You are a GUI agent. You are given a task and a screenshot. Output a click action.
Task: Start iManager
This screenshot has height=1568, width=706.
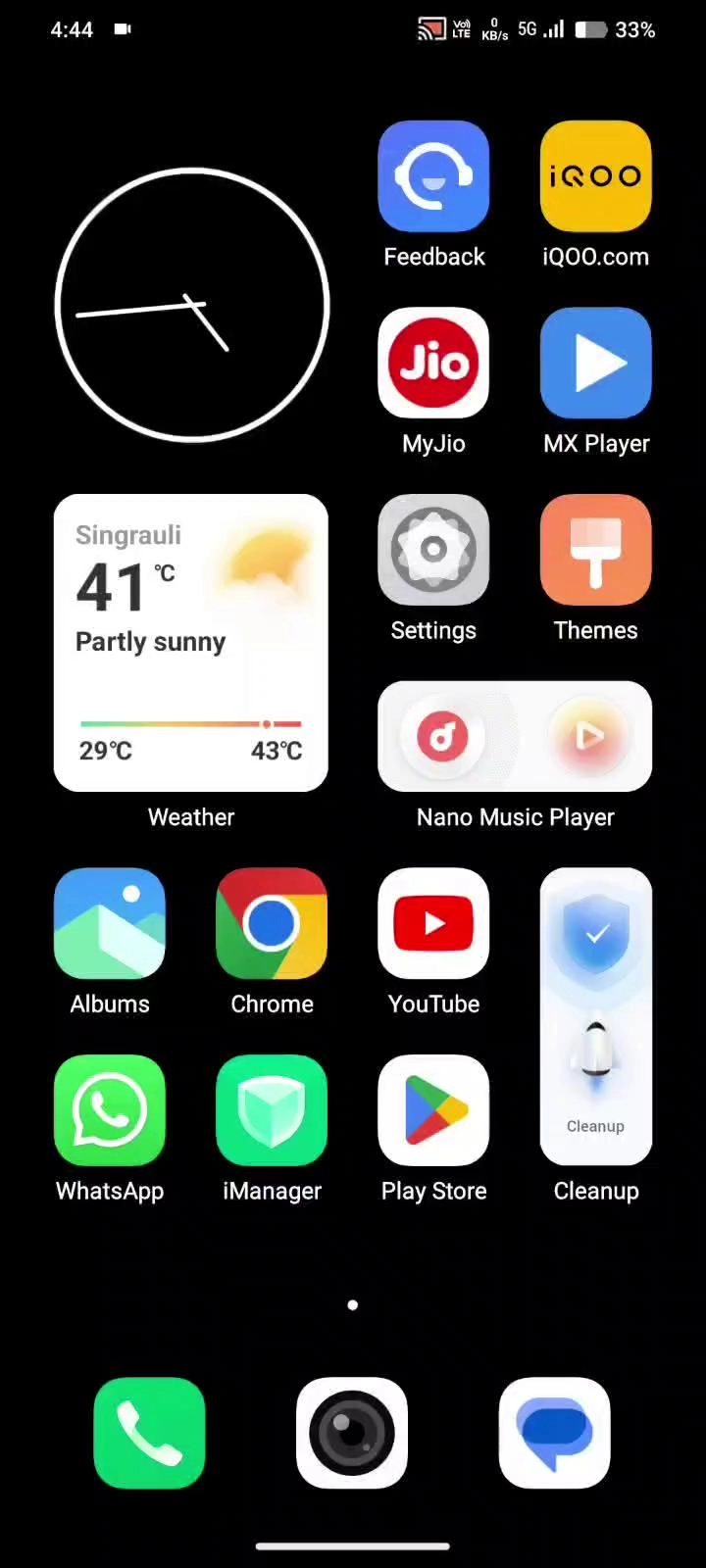[x=272, y=1109]
